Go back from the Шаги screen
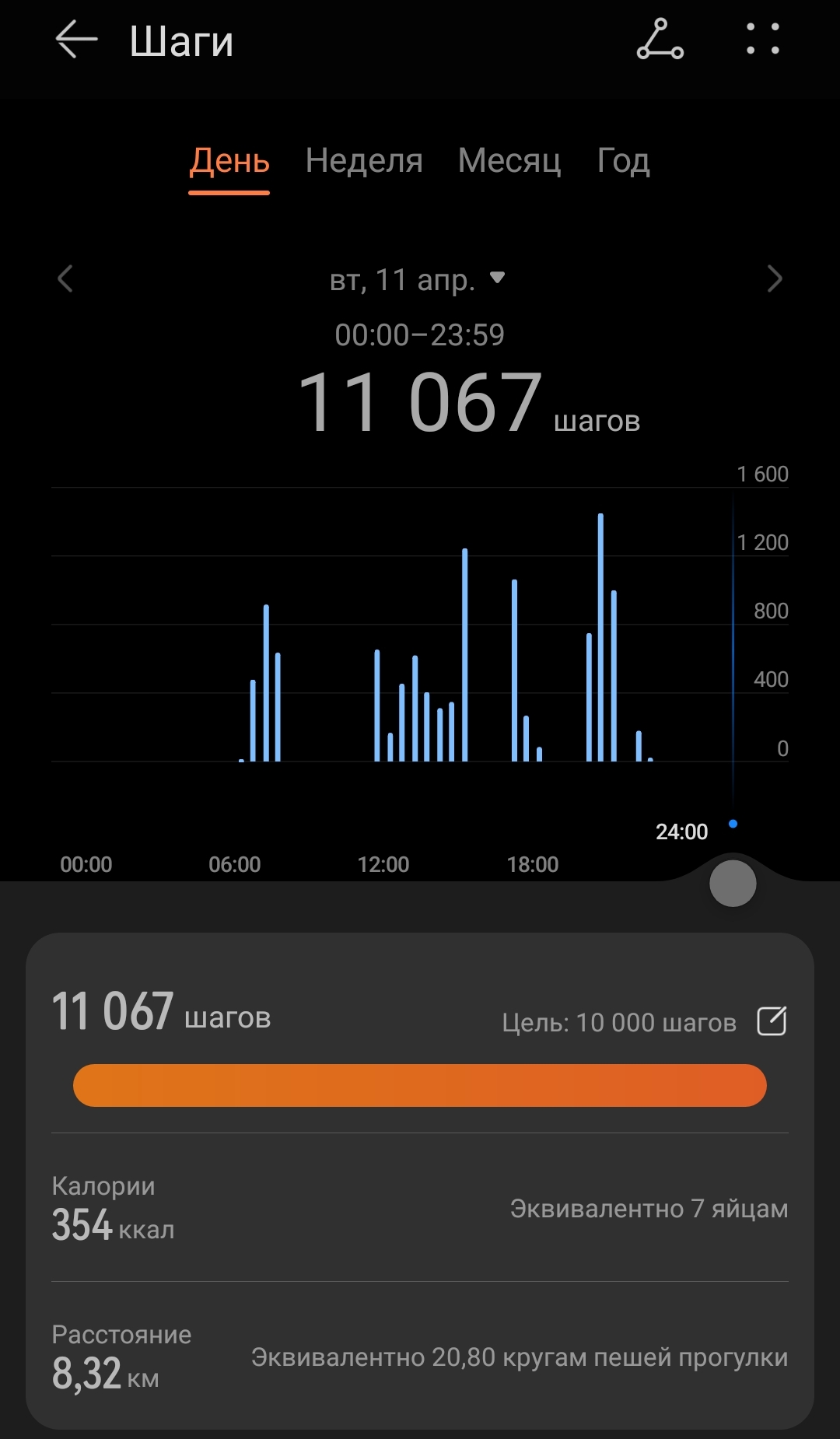840x1439 pixels. [76, 40]
